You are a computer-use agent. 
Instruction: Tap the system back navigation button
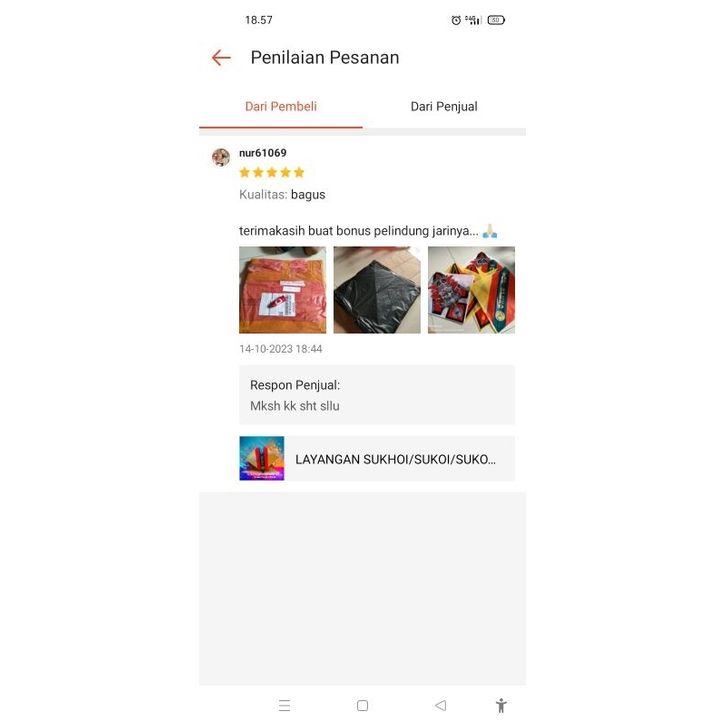pyautogui.click(x=440, y=705)
